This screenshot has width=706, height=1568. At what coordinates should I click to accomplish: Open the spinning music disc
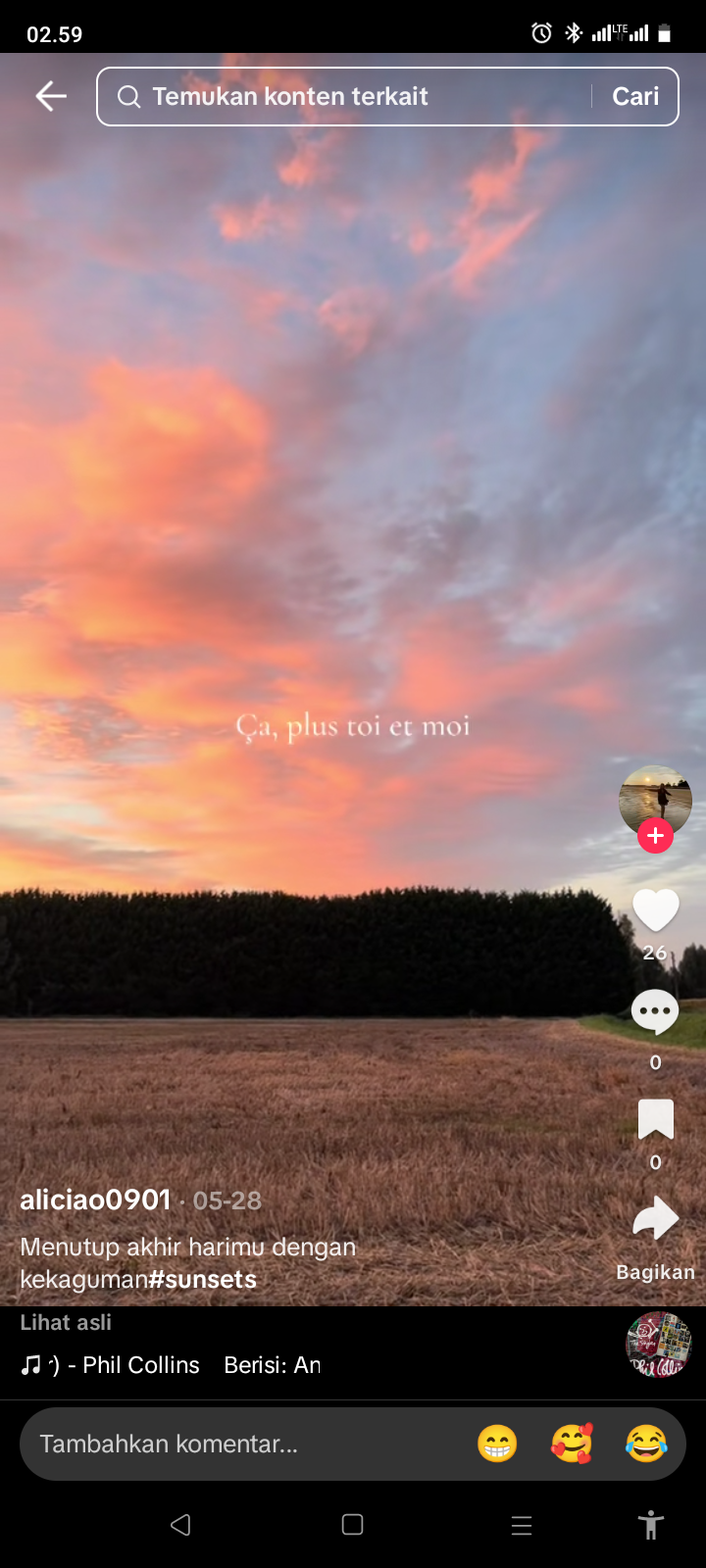(x=659, y=1345)
